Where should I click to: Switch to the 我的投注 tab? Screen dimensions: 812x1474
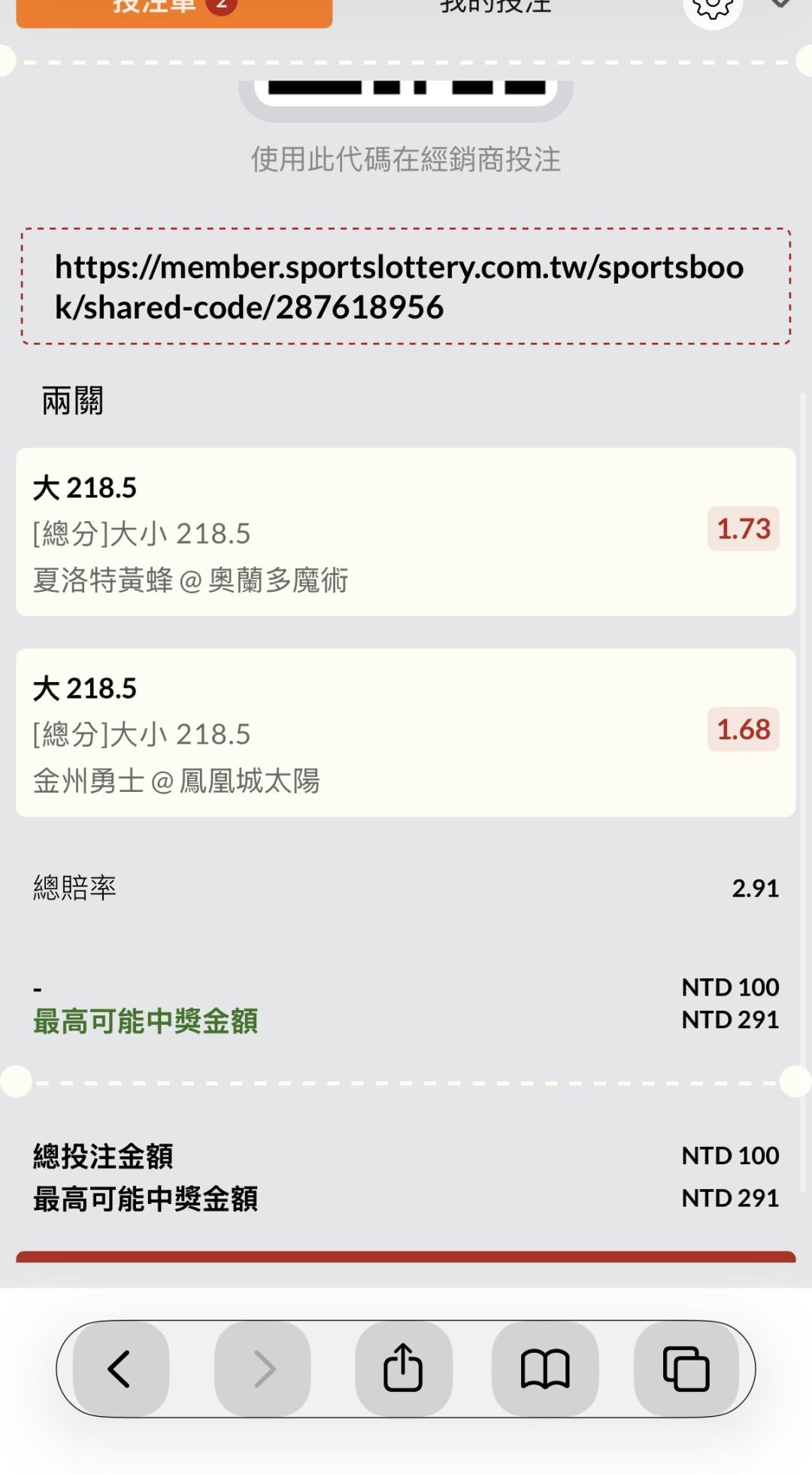pyautogui.click(x=495, y=8)
